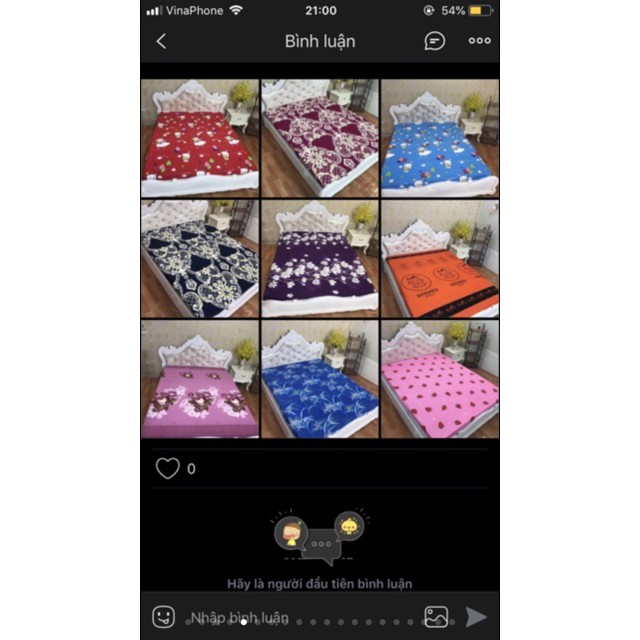The height and width of the screenshot is (640, 640).
Task: Focus the Nhập bình luận comment field
Action: click(x=290, y=617)
